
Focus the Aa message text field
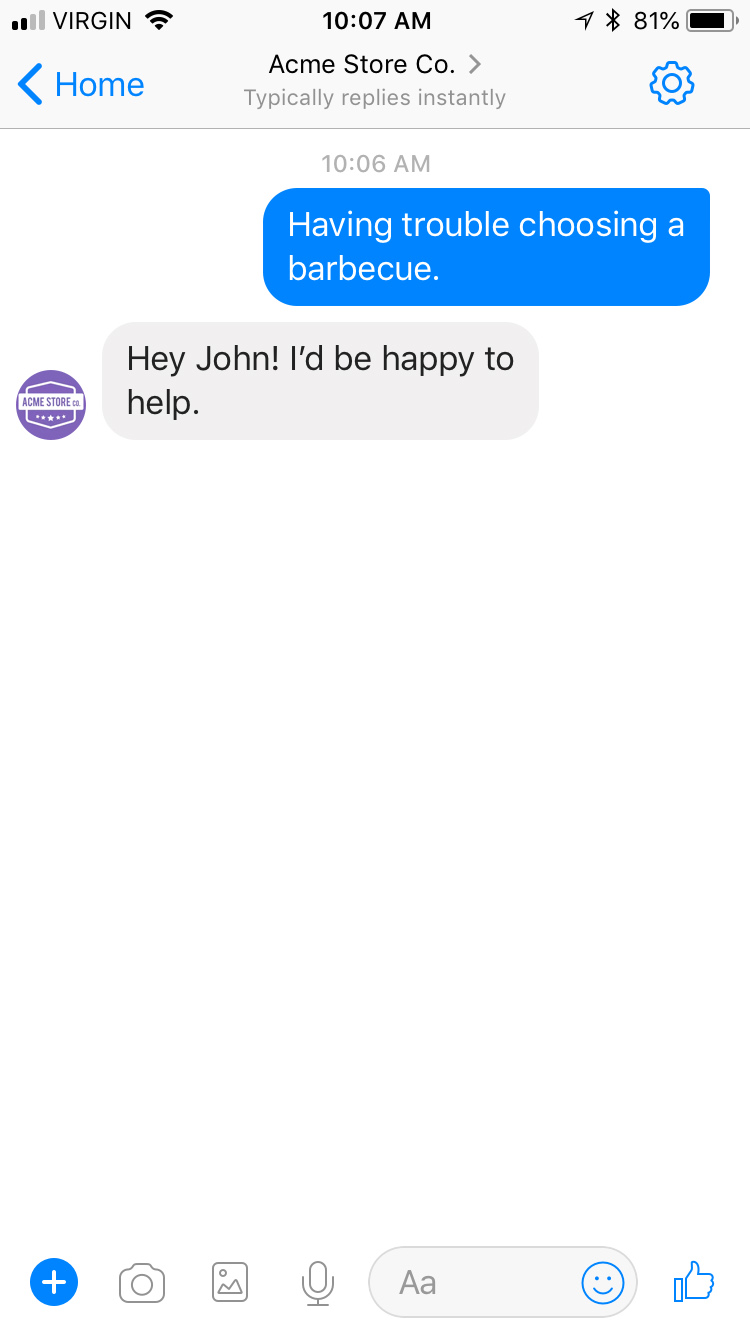[470, 1282]
